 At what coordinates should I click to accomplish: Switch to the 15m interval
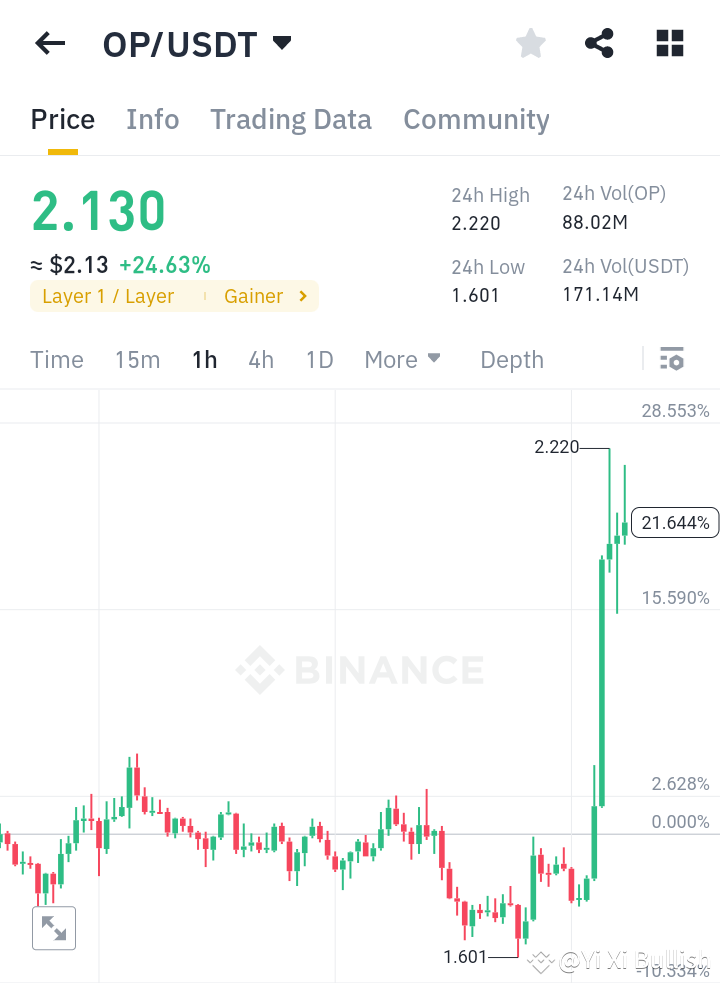[137, 359]
